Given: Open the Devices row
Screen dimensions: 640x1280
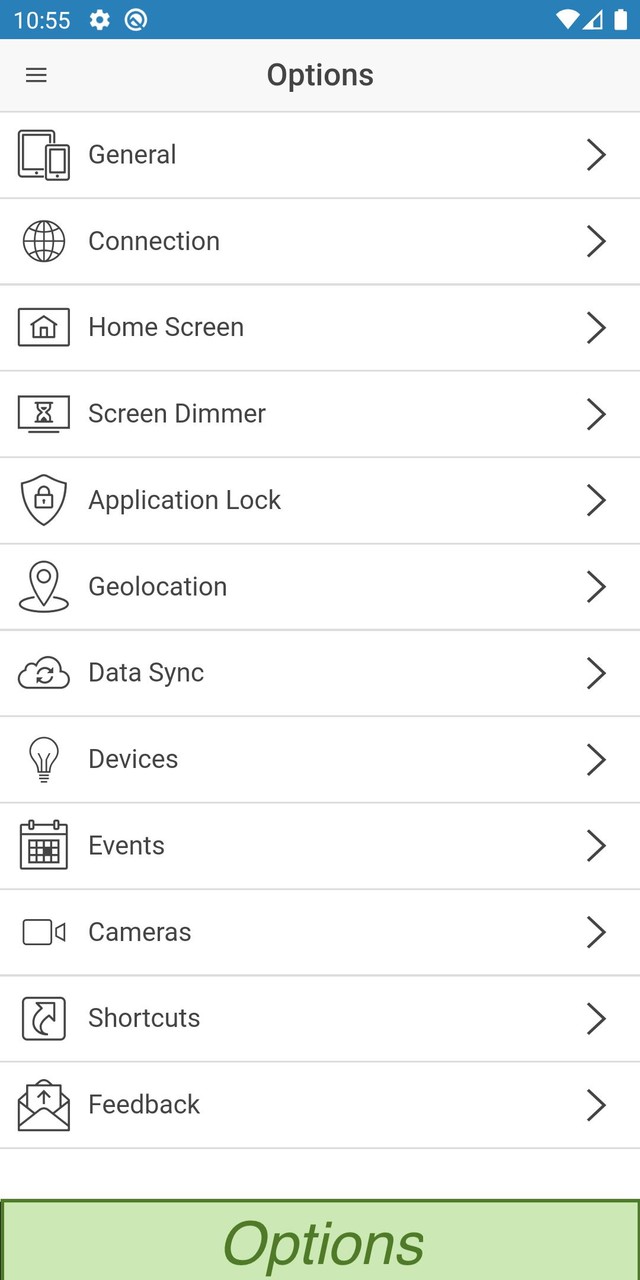Looking at the screenshot, I should (x=320, y=759).
